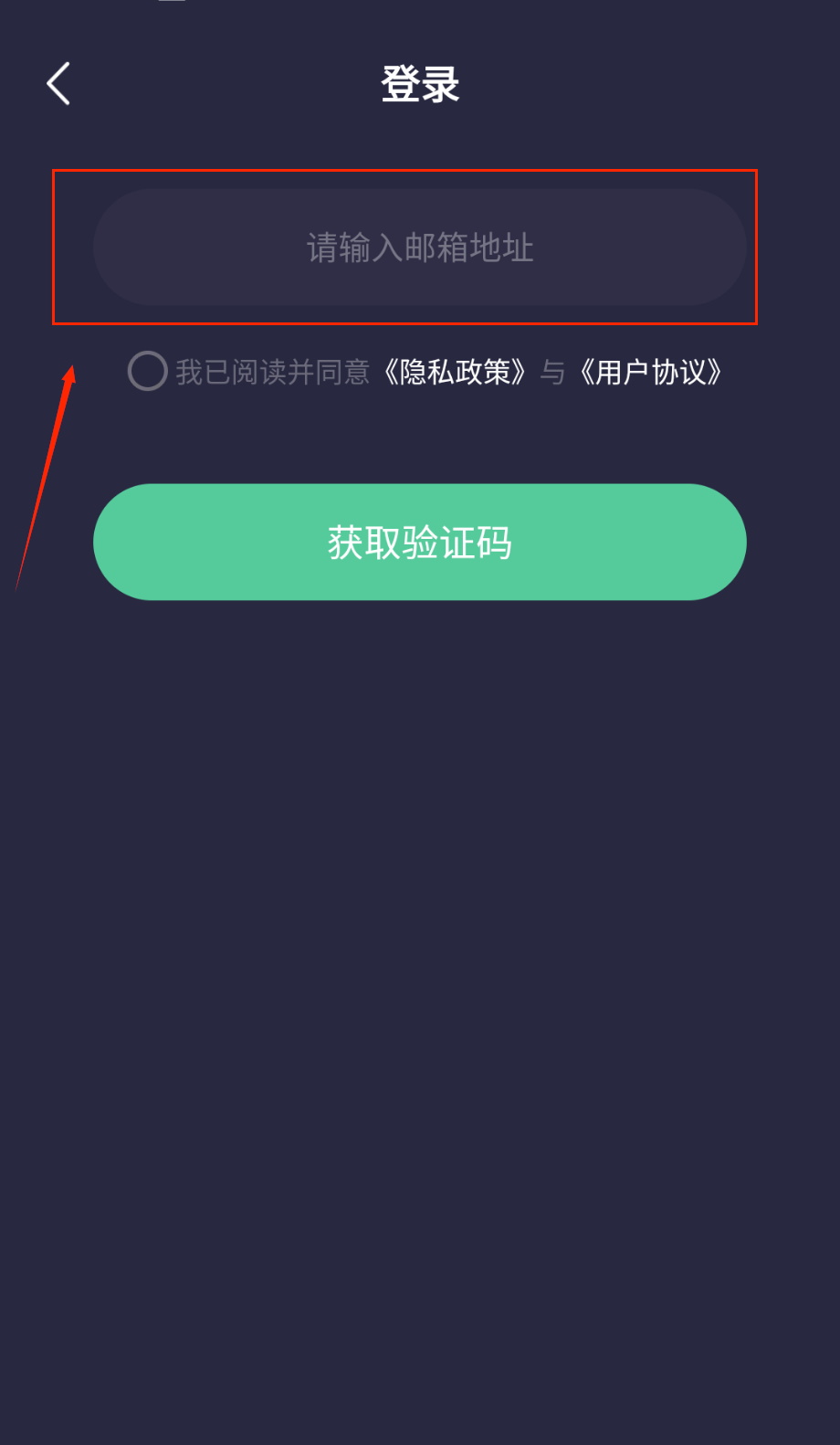840x1445 pixels.
Task: Open the 用户协议 user agreement link
Action: pos(651,372)
